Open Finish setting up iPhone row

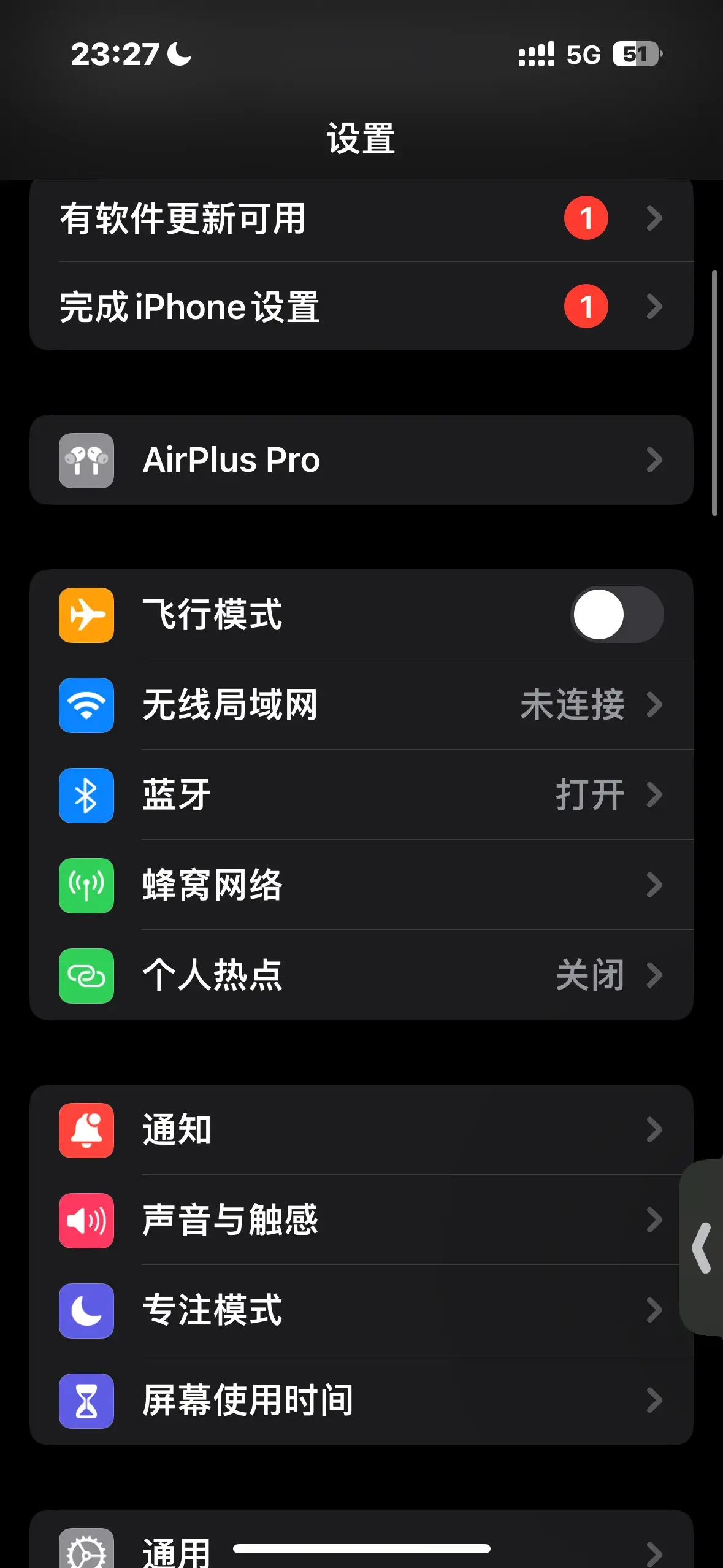(361, 307)
